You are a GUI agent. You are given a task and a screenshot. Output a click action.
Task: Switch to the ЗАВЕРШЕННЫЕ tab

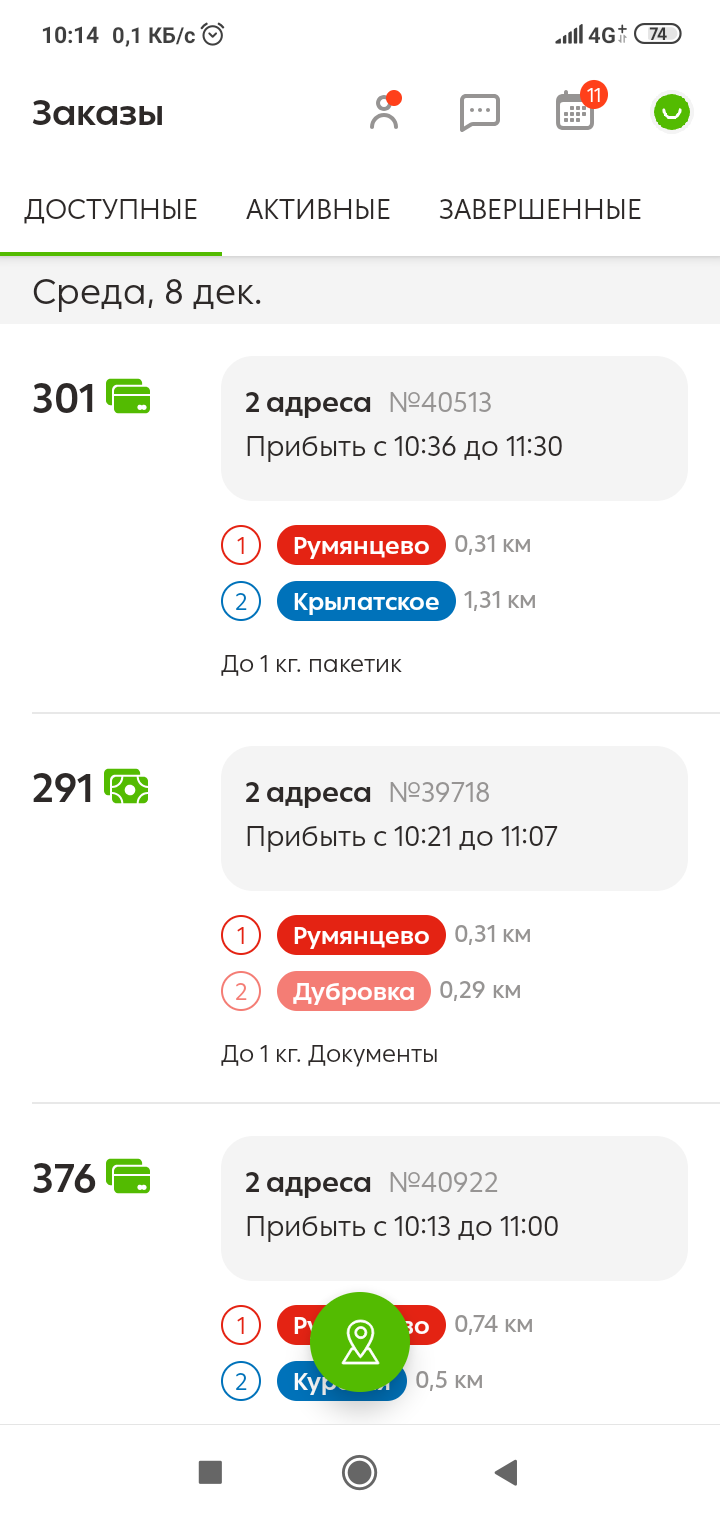pos(540,210)
